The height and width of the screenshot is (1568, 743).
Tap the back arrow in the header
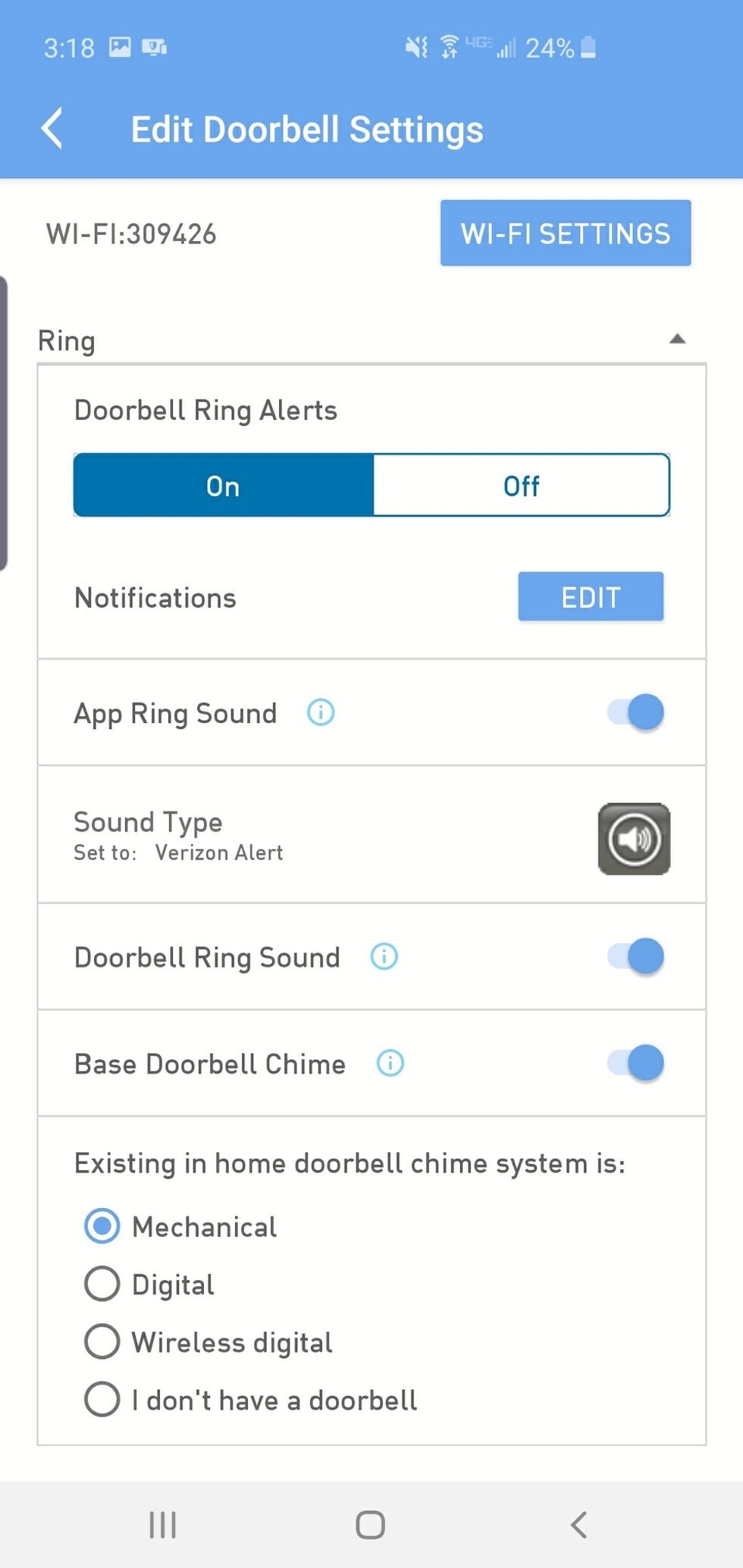pyautogui.click(x=51, y=129)
